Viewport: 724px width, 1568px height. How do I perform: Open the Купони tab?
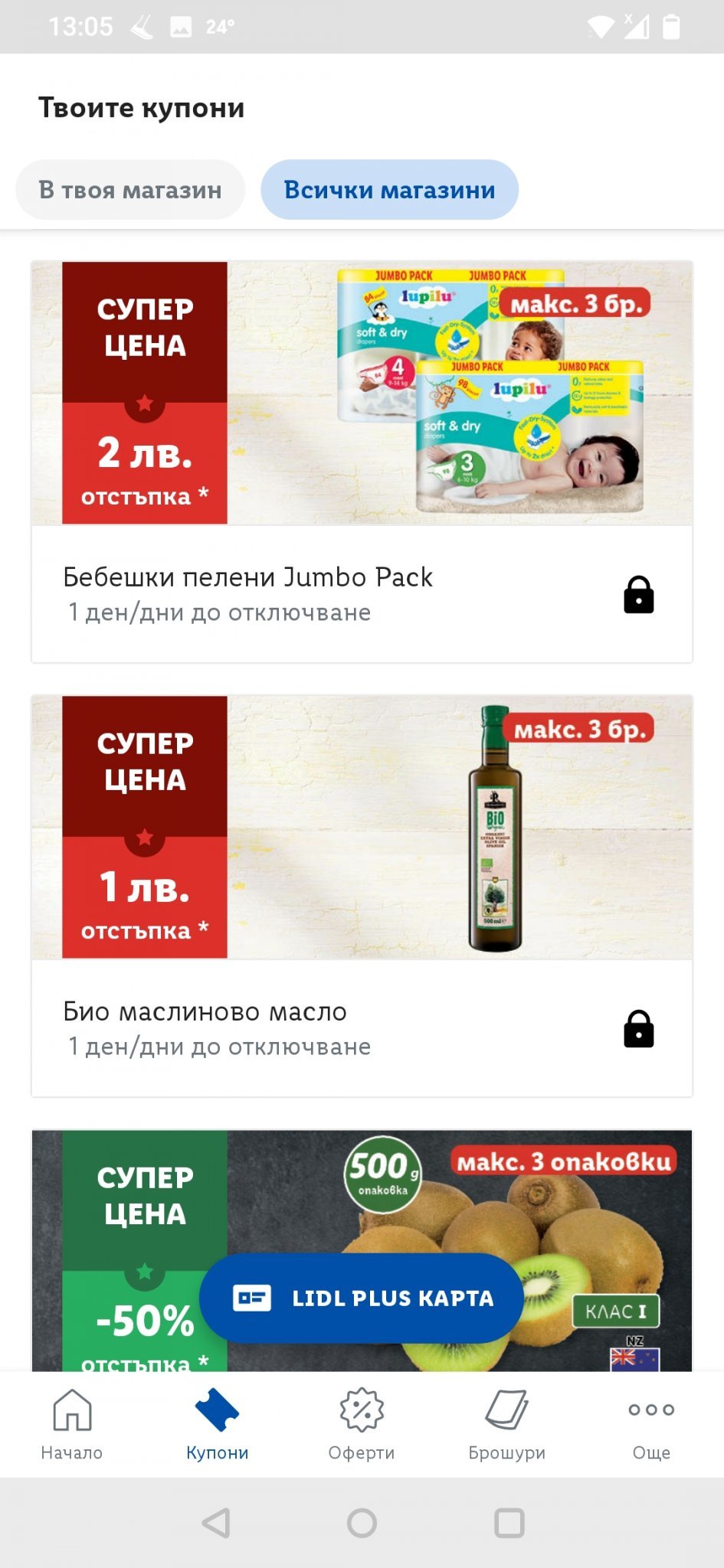click(x=218, y=1424)
